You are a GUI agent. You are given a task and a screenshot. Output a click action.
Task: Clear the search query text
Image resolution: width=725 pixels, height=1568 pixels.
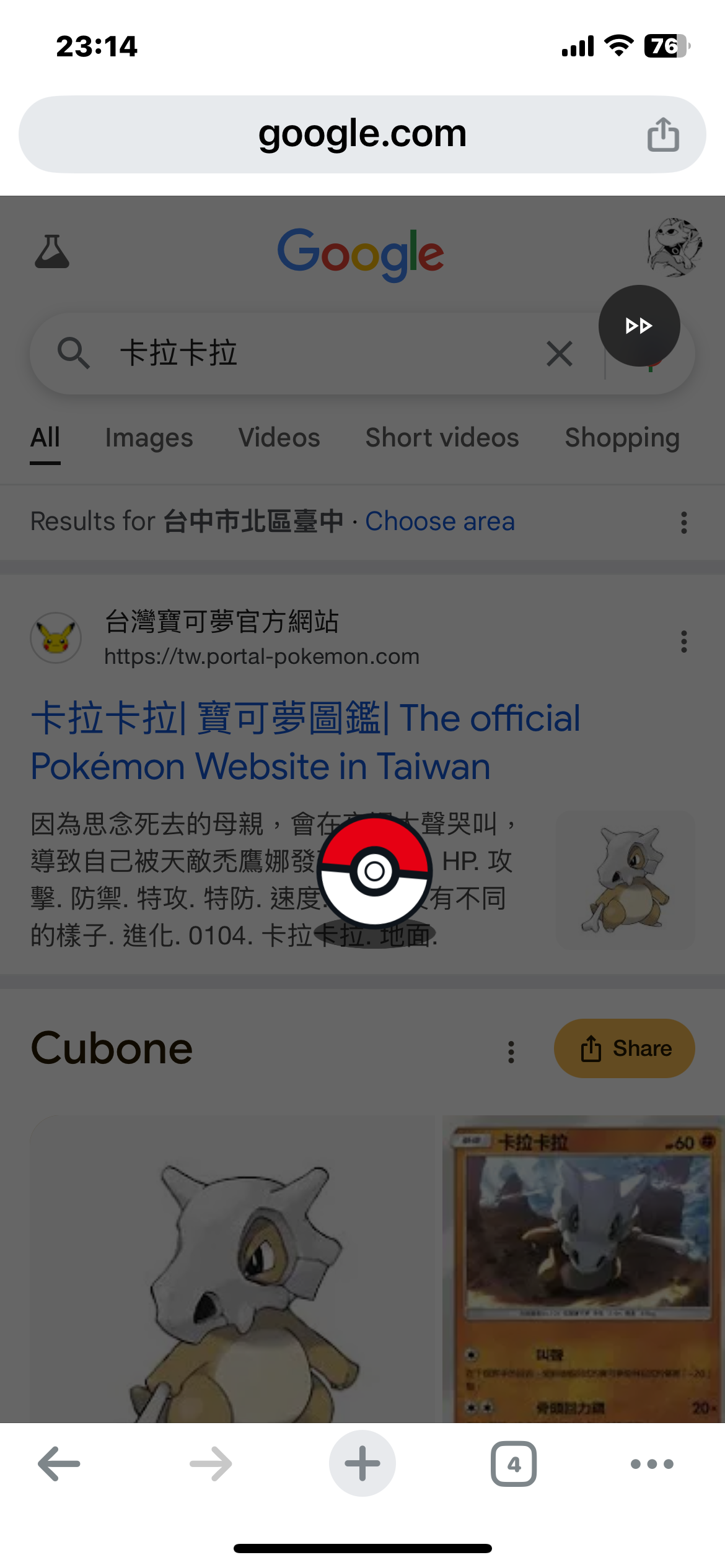click(559, 354)
